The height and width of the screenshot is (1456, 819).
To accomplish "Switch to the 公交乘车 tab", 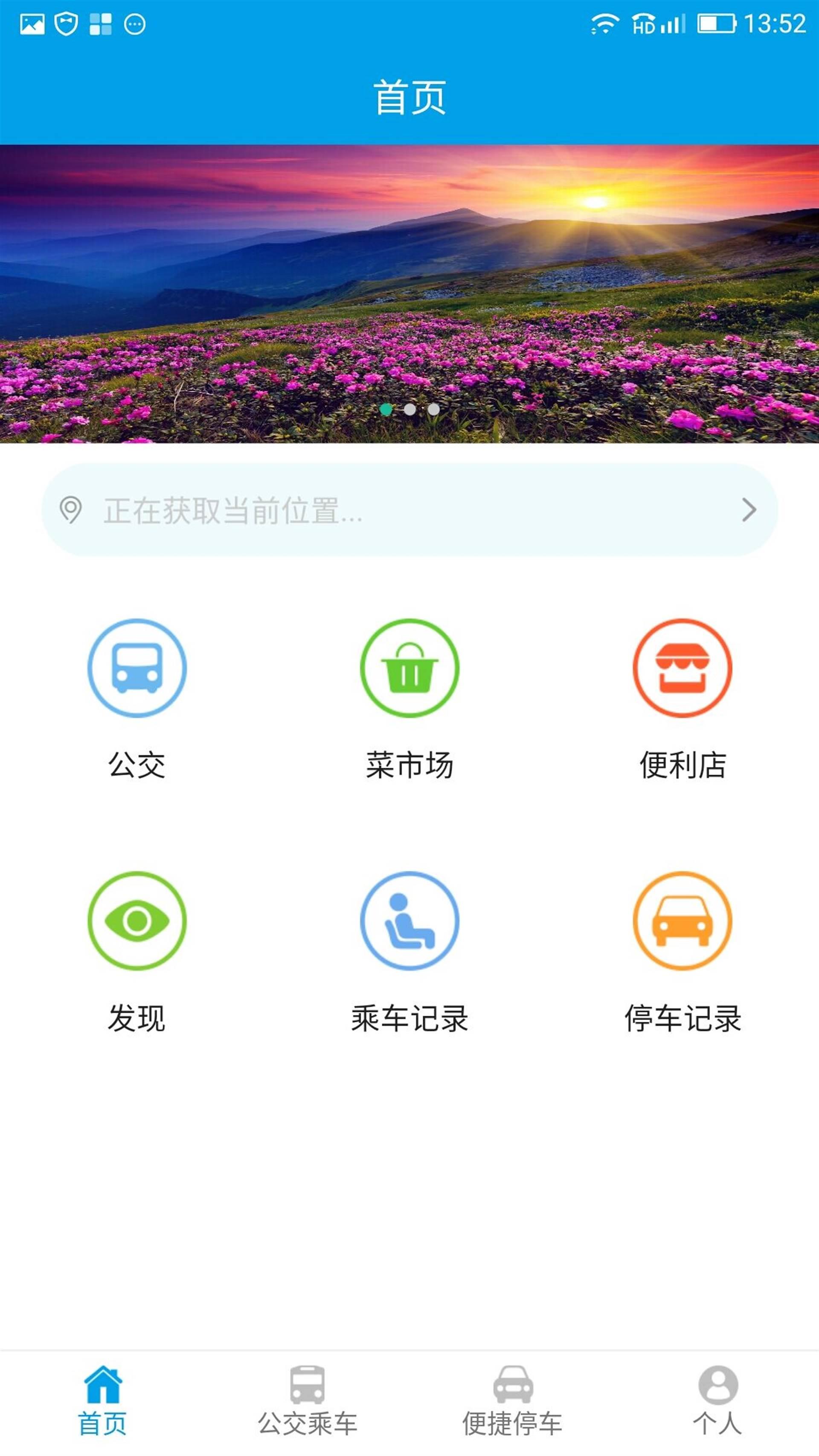I will pyautogui.click(x=308, y=1401).
